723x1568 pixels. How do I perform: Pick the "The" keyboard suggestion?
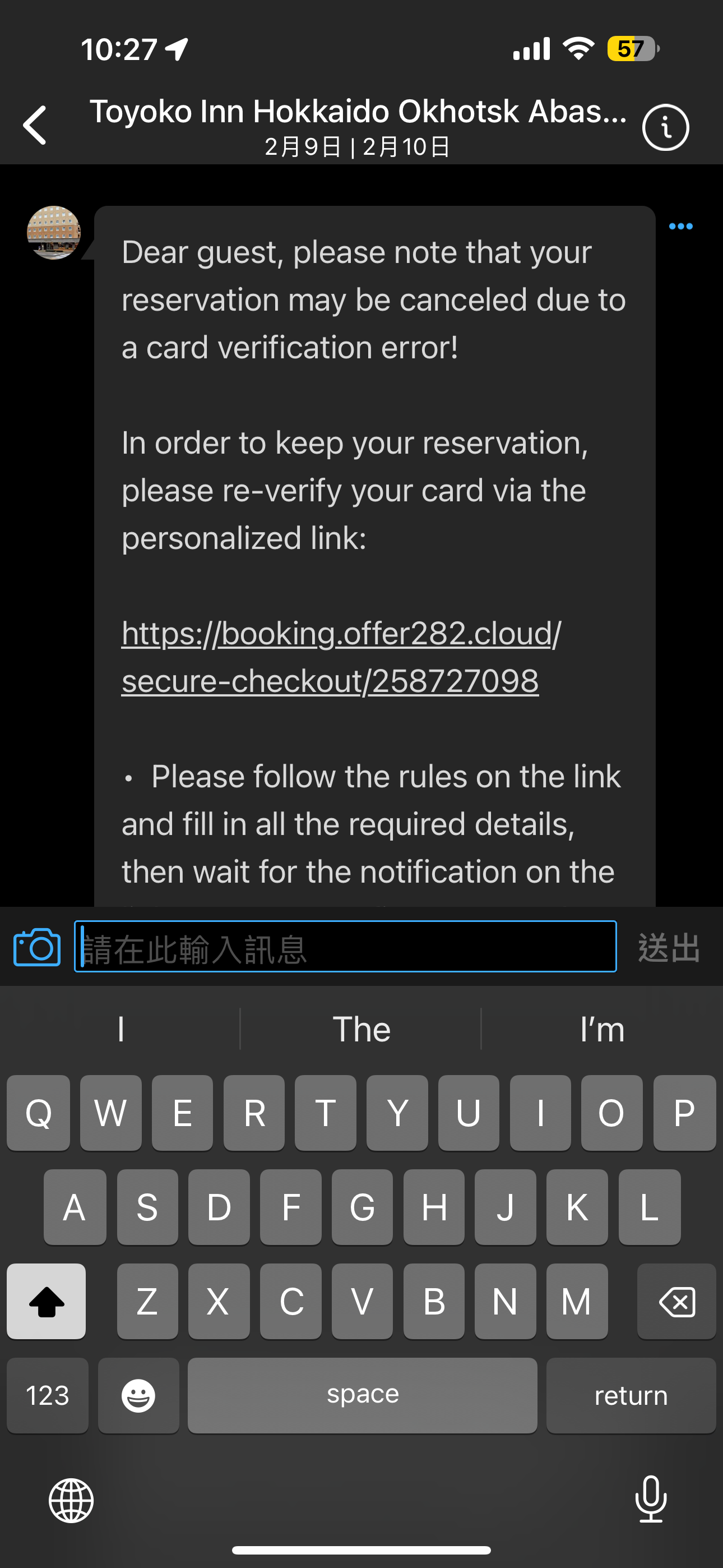pos(361,1029)
